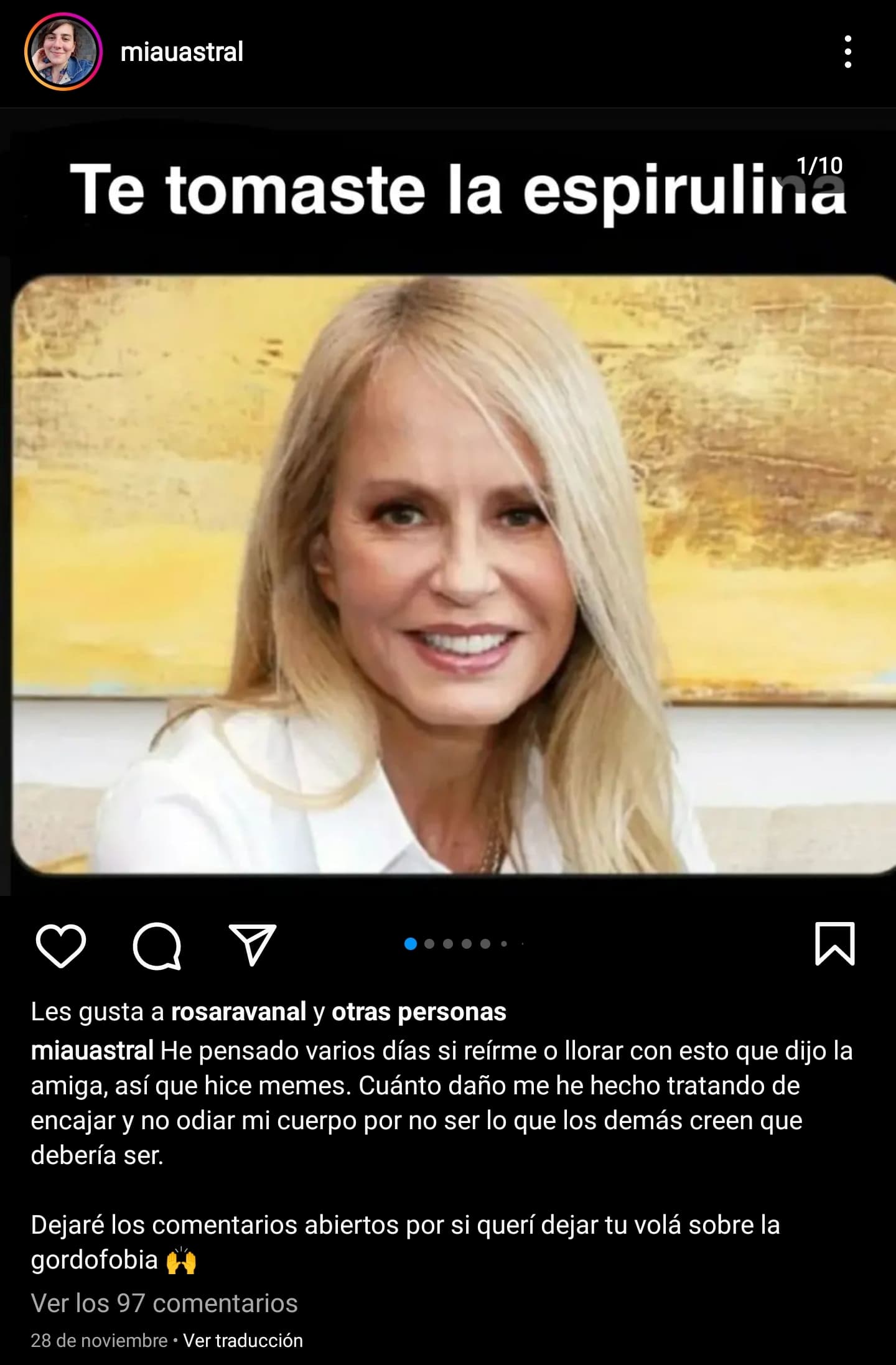The width and height of the screenshot is (896, 1365).
Task: Save this post with the bookmark icon
Action: 834,944
